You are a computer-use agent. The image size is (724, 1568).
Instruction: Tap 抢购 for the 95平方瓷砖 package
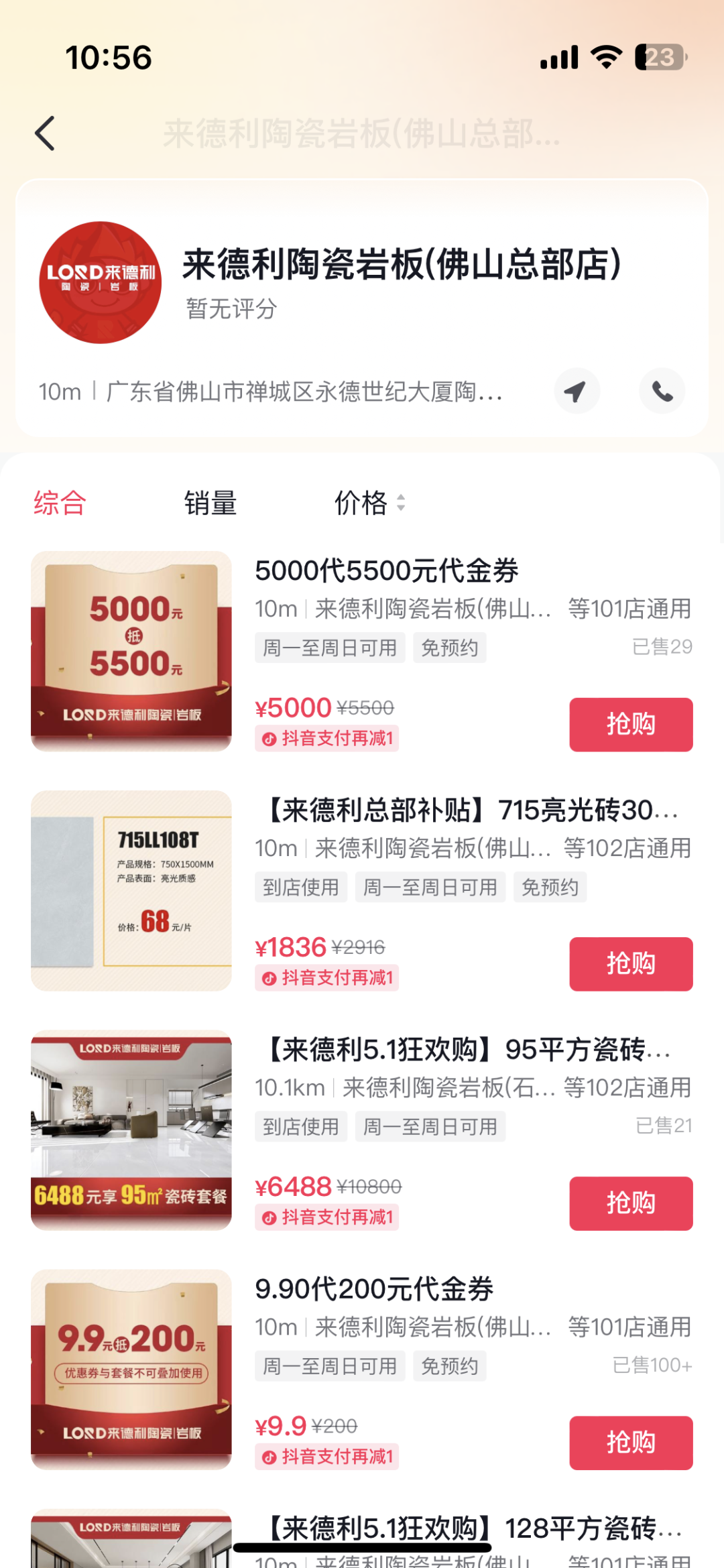click(x=630, y=1203)
